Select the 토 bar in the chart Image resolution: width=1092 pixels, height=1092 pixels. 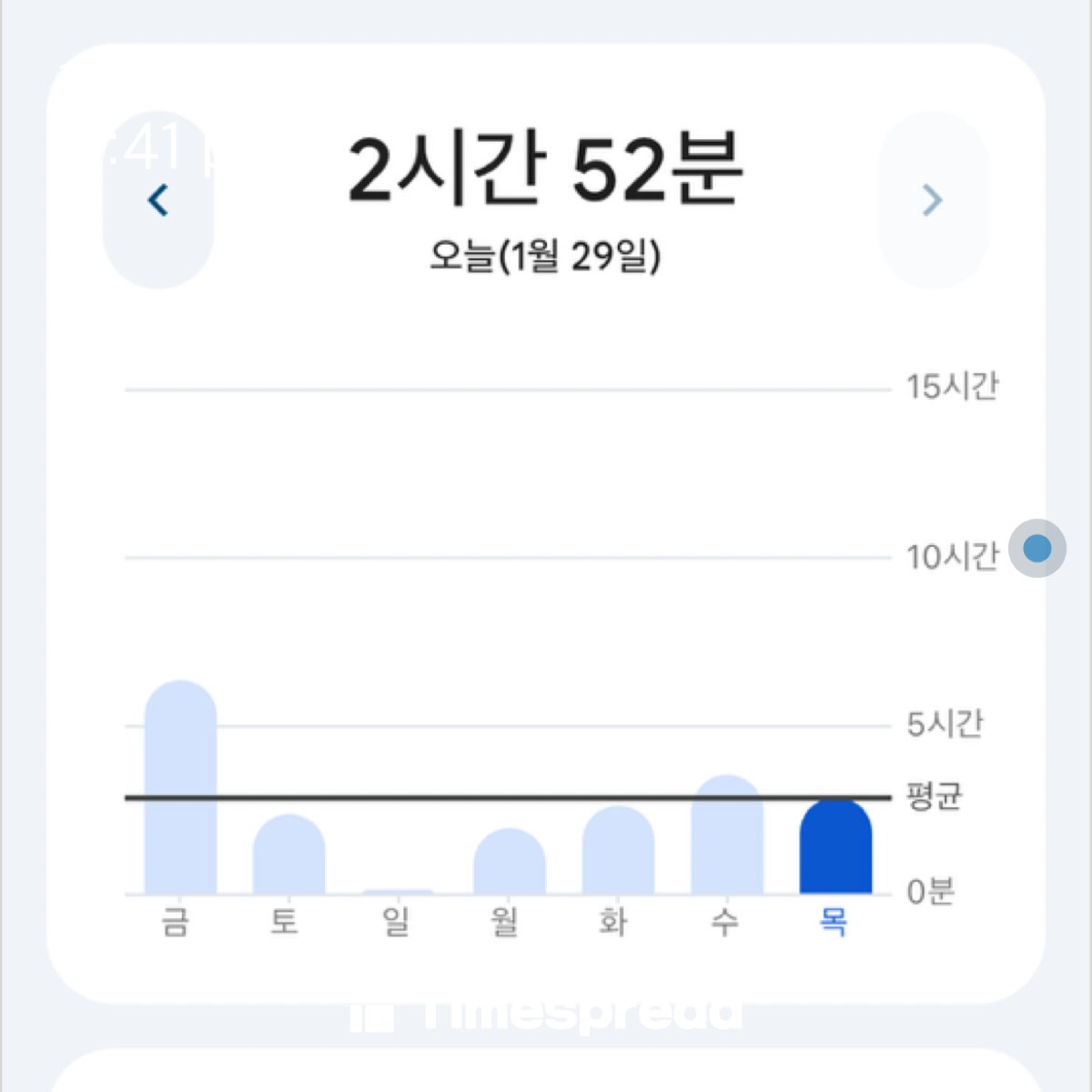point(288,854)
